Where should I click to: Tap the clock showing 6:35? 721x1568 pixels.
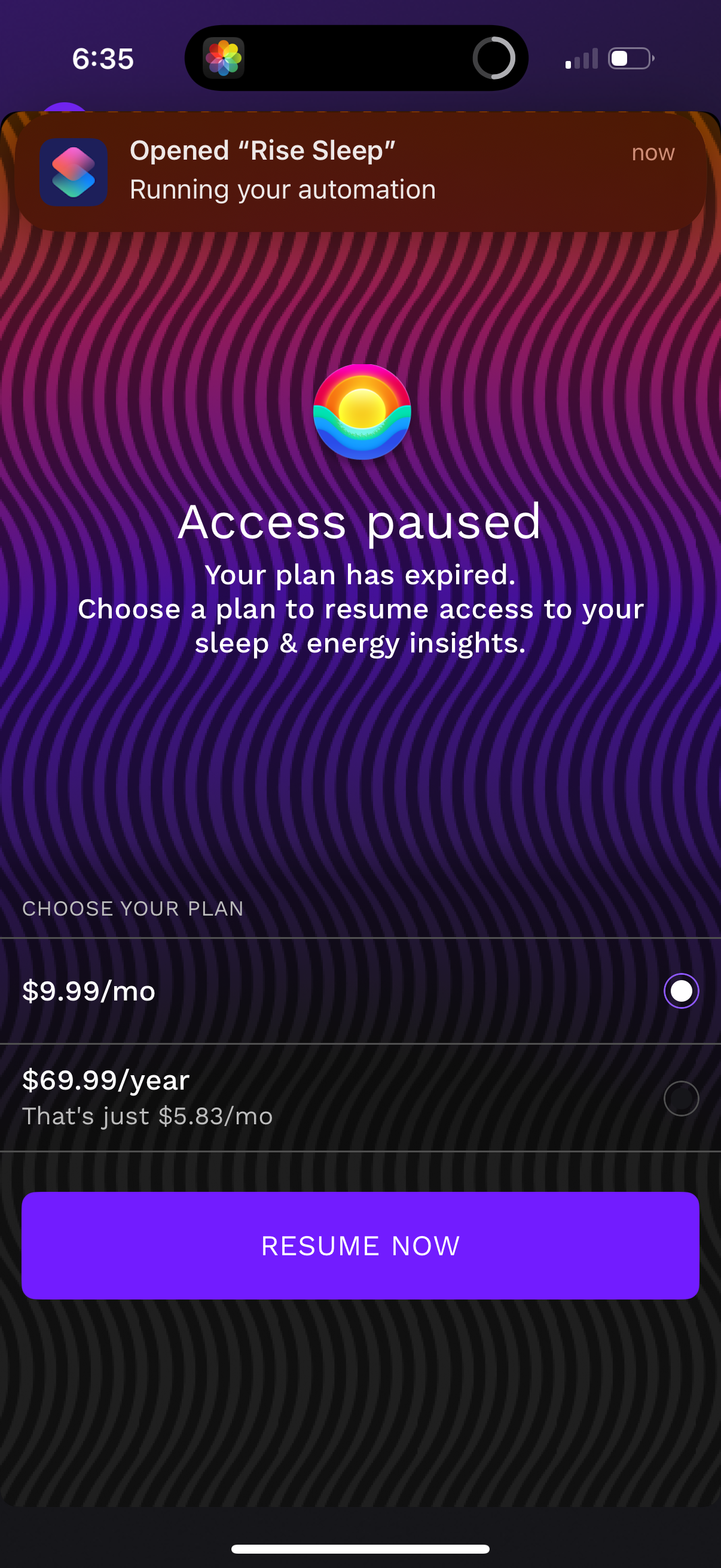pyautogui.click(x=103, y=59)
